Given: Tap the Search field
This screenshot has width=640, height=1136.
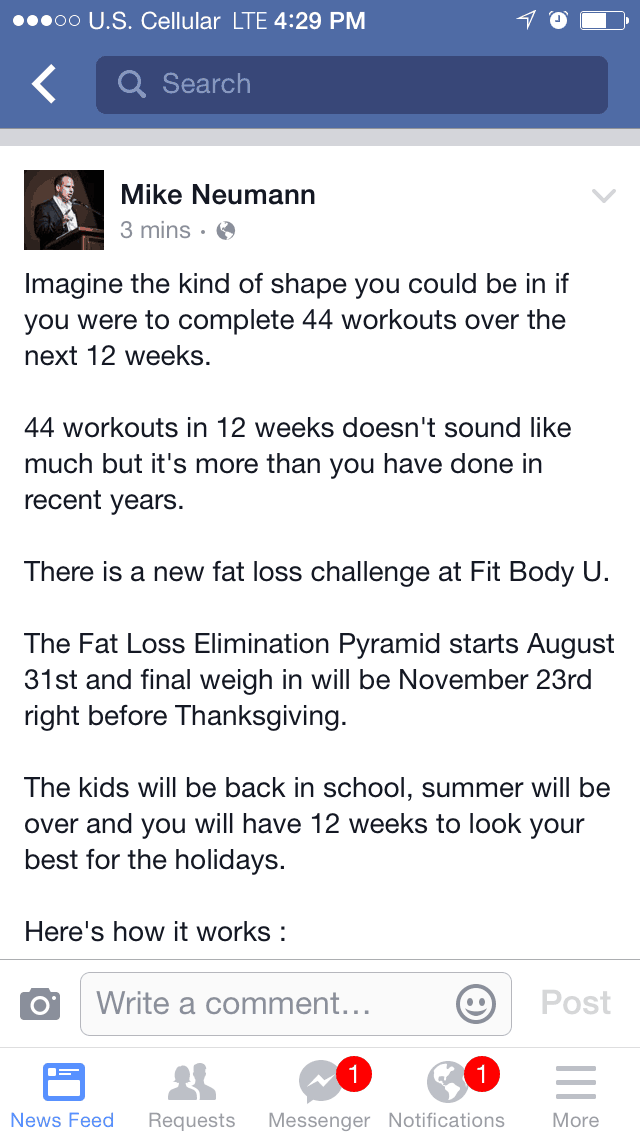Looking at the screenshot, I should (x=352, y=85).
